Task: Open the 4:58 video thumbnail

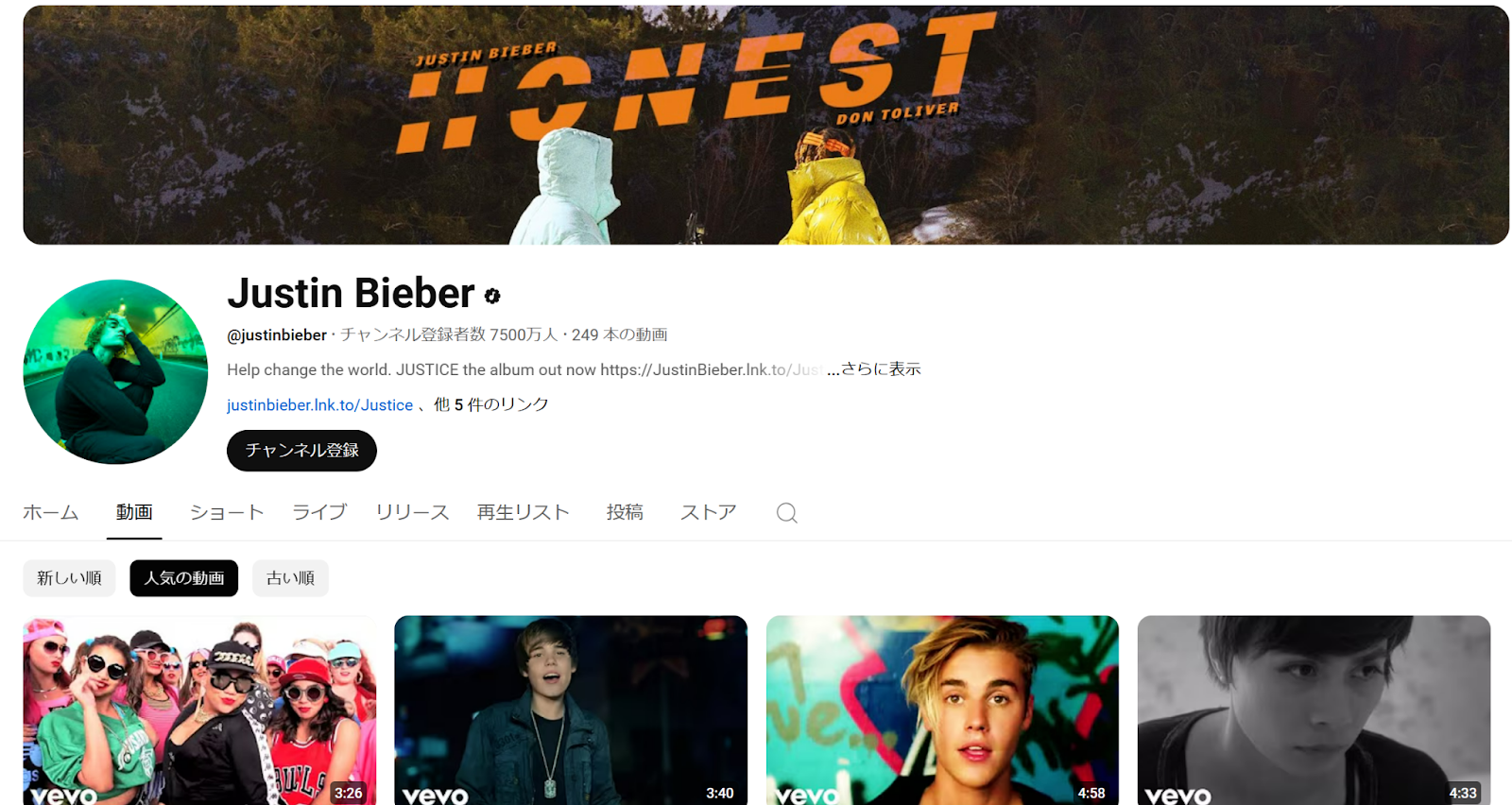Action: coord(942,711)
